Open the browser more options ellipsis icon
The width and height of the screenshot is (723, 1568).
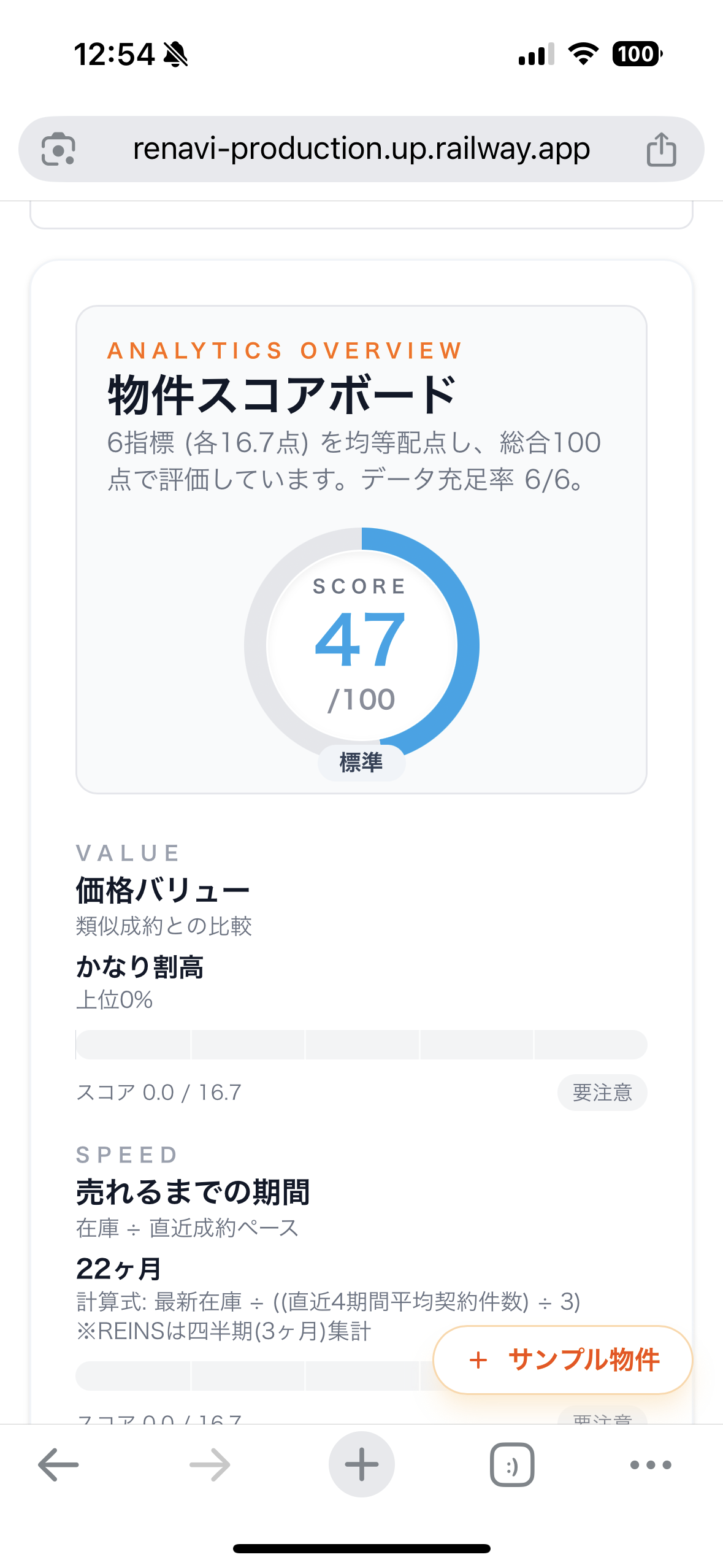650,1465
